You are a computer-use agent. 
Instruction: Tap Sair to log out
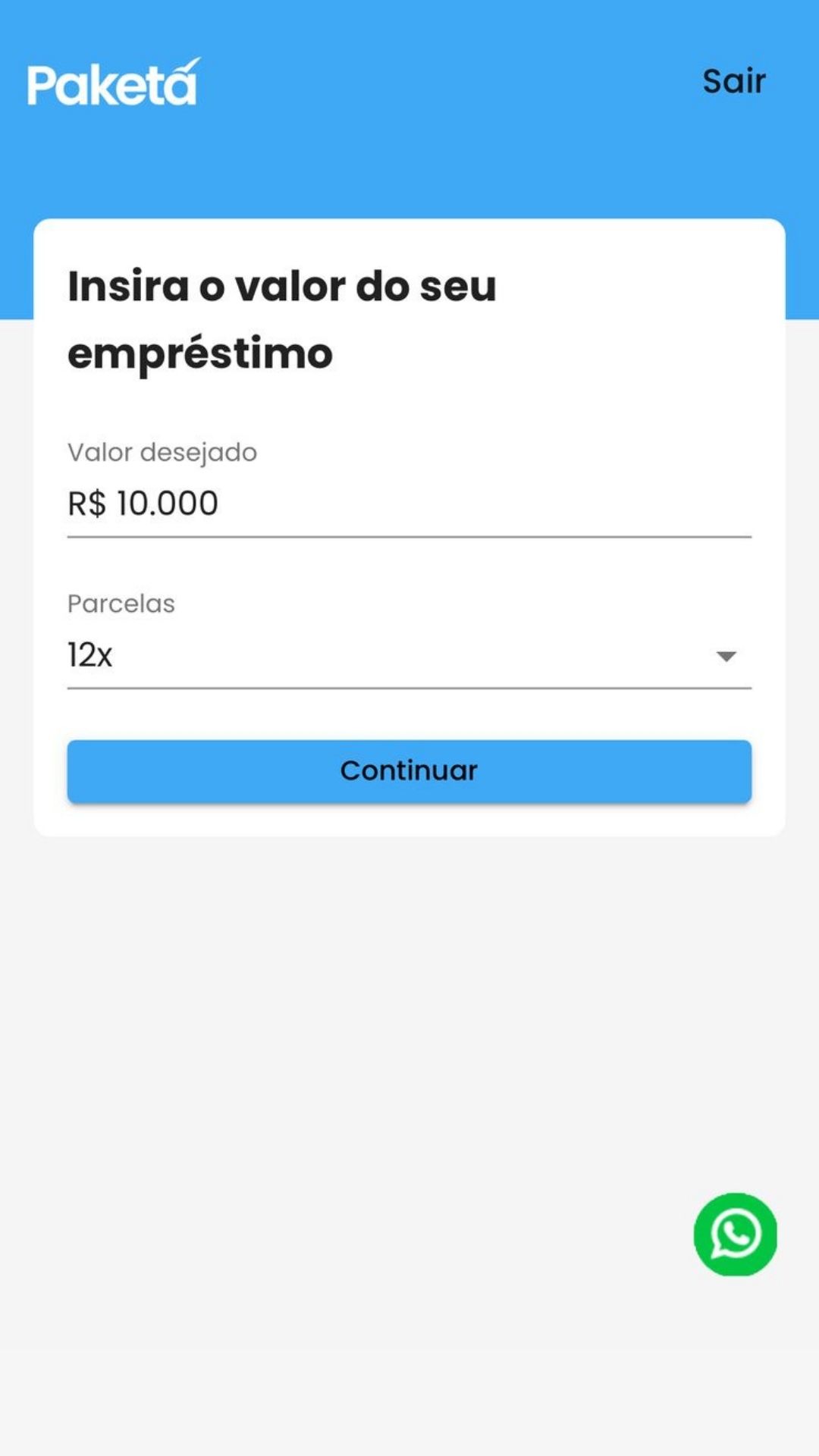[733, 81]
